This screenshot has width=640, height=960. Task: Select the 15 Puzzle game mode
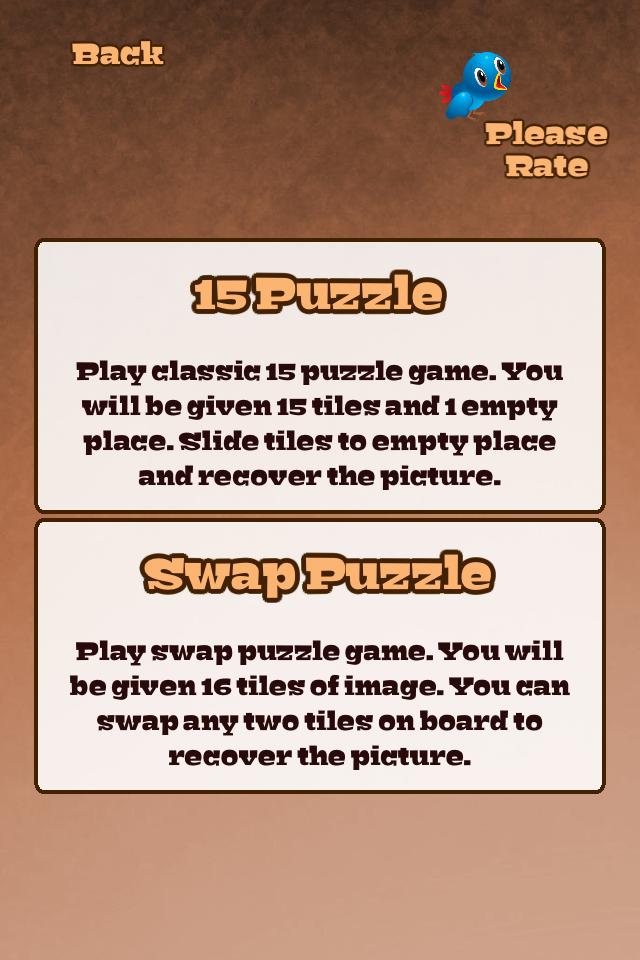click(x=320, y=375)
